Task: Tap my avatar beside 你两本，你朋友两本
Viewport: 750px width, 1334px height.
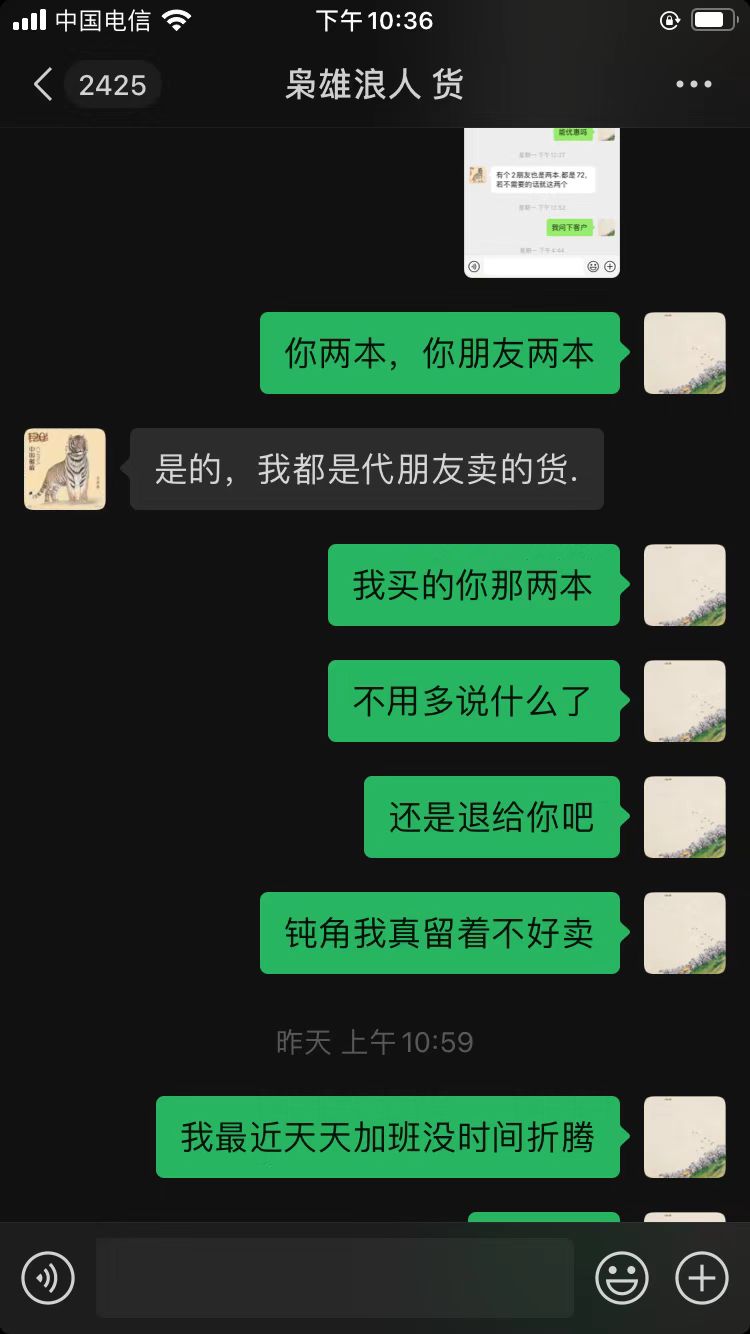Action: [684, 353]
